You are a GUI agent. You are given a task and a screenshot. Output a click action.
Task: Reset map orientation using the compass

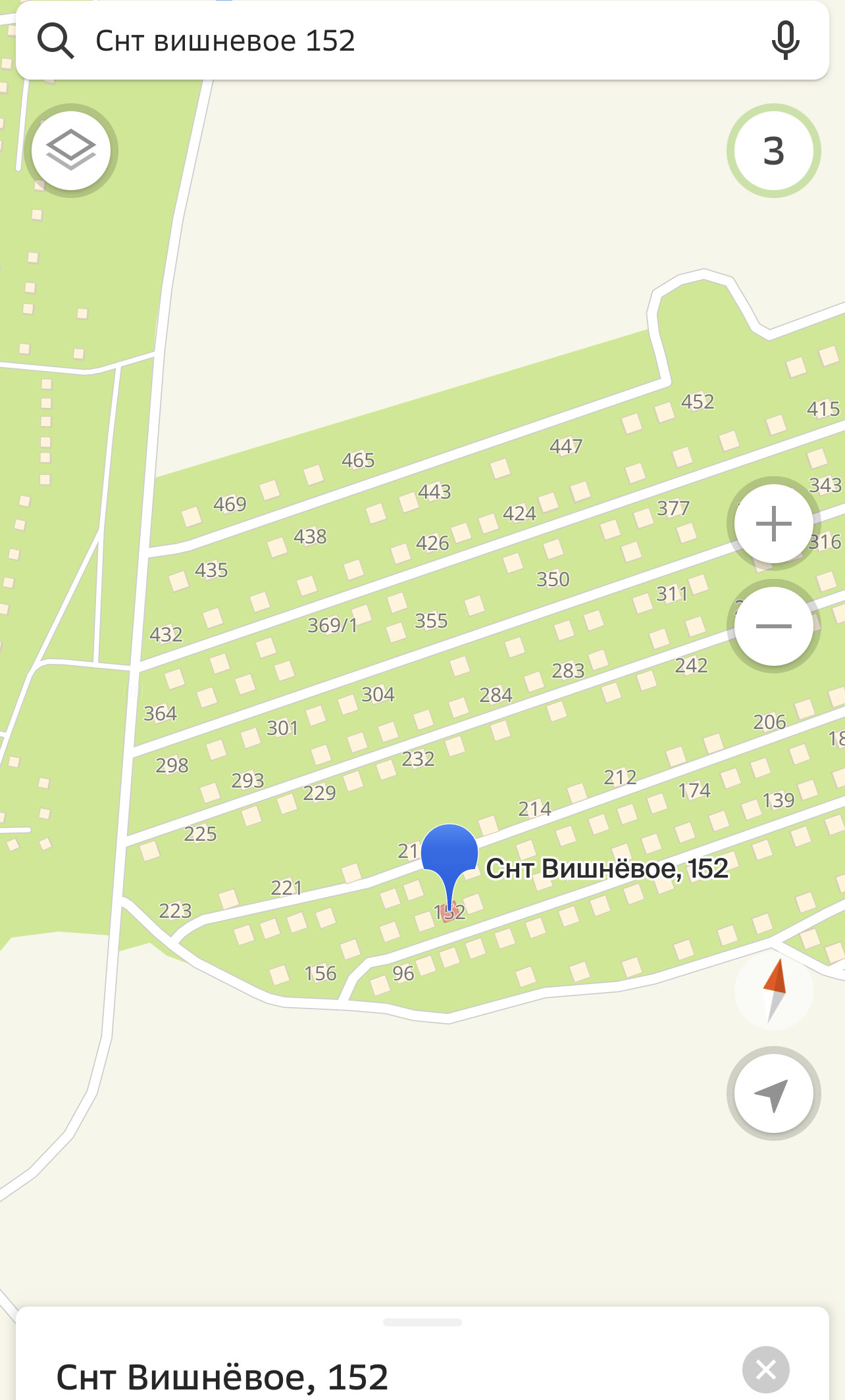773,990
